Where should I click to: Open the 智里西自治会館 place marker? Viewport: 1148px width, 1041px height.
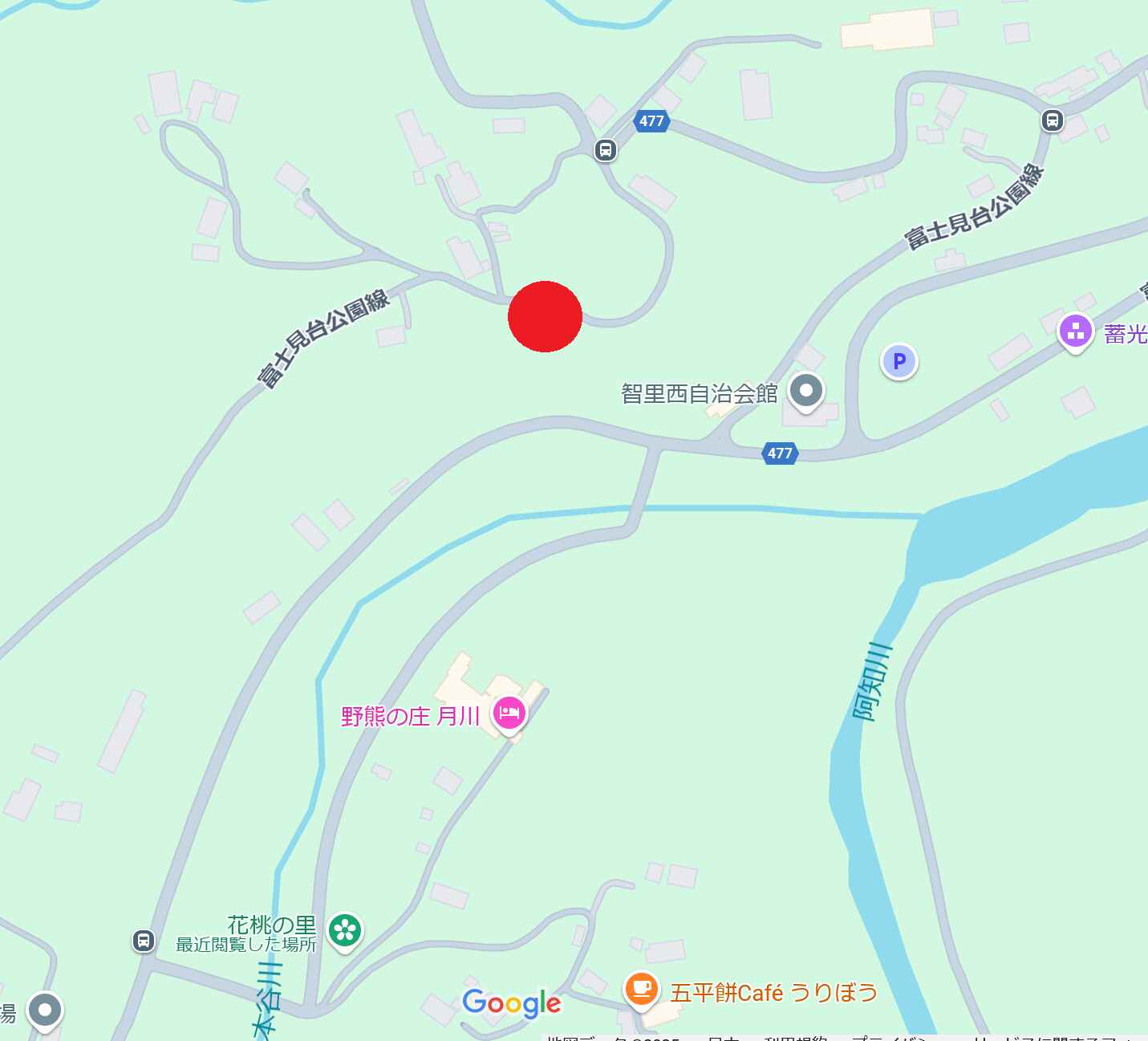tap(806, 391)
